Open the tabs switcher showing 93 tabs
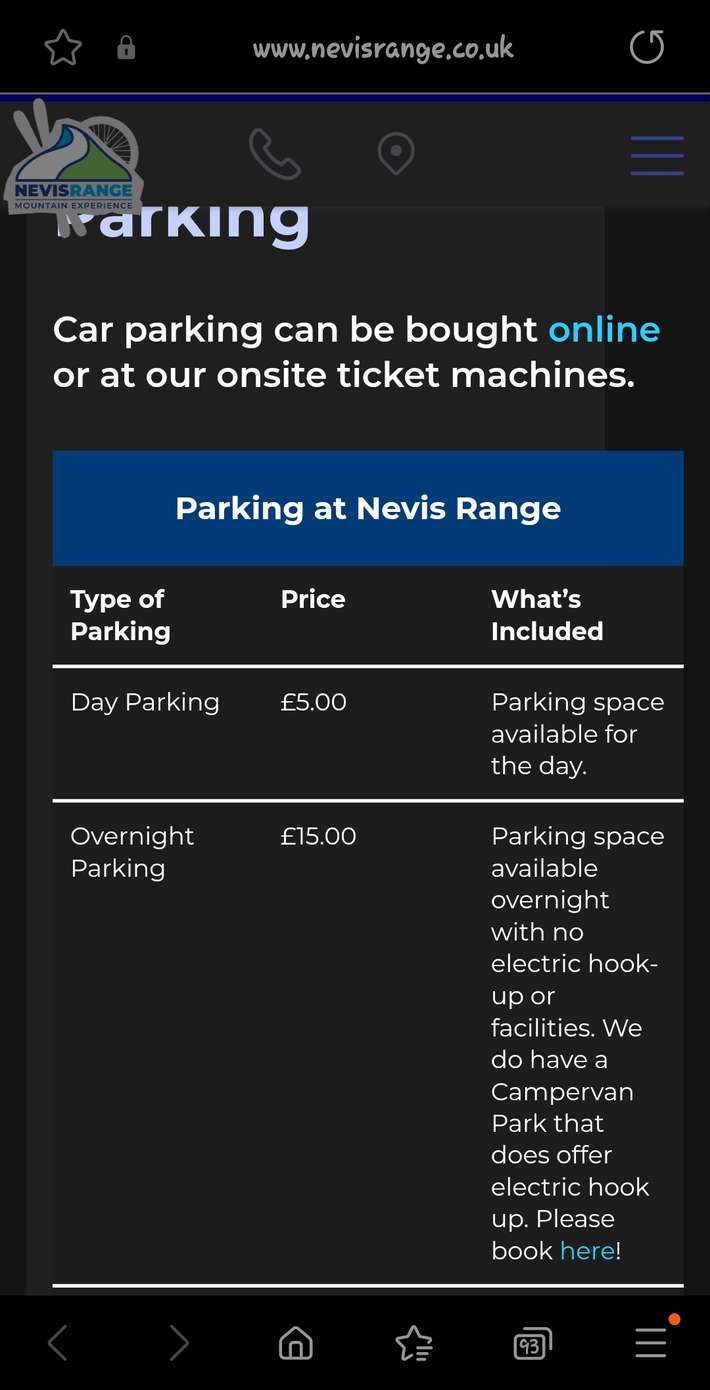The height and width of the screenshot is (1390, 710). pyautogui.click(x=532, y=1343)
